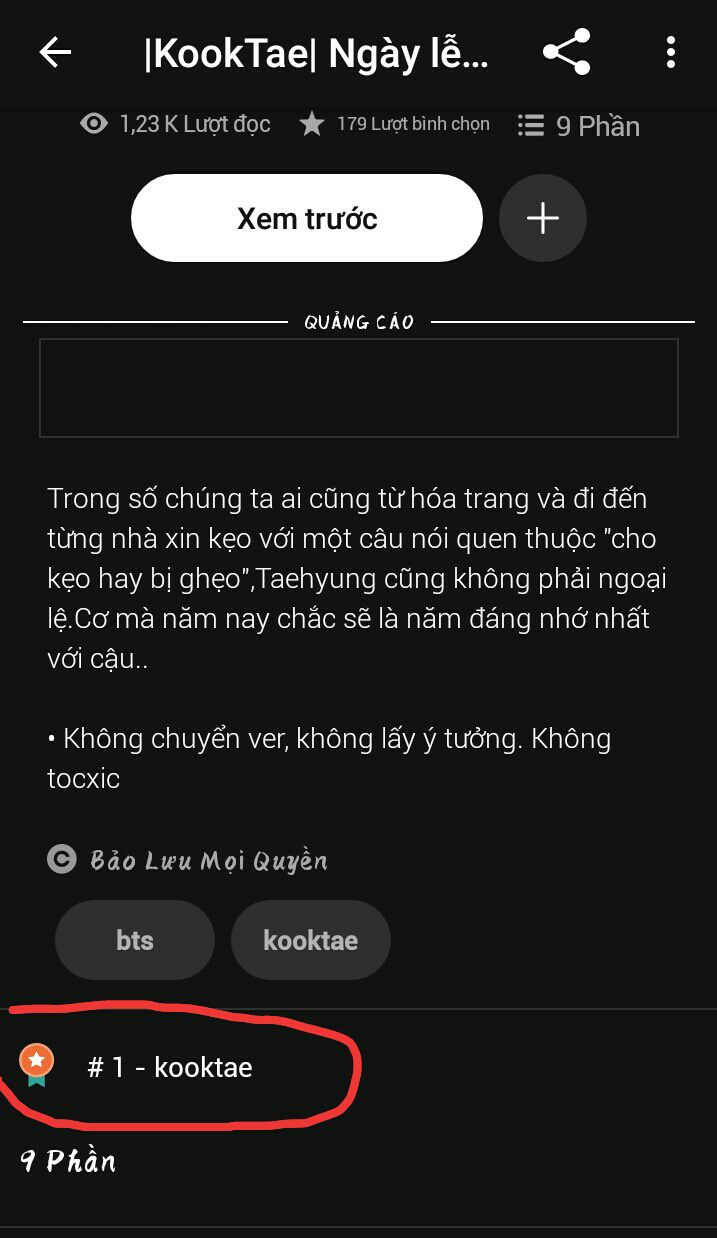
Task: Select the bts tag chip
Action: click(135, 940)
